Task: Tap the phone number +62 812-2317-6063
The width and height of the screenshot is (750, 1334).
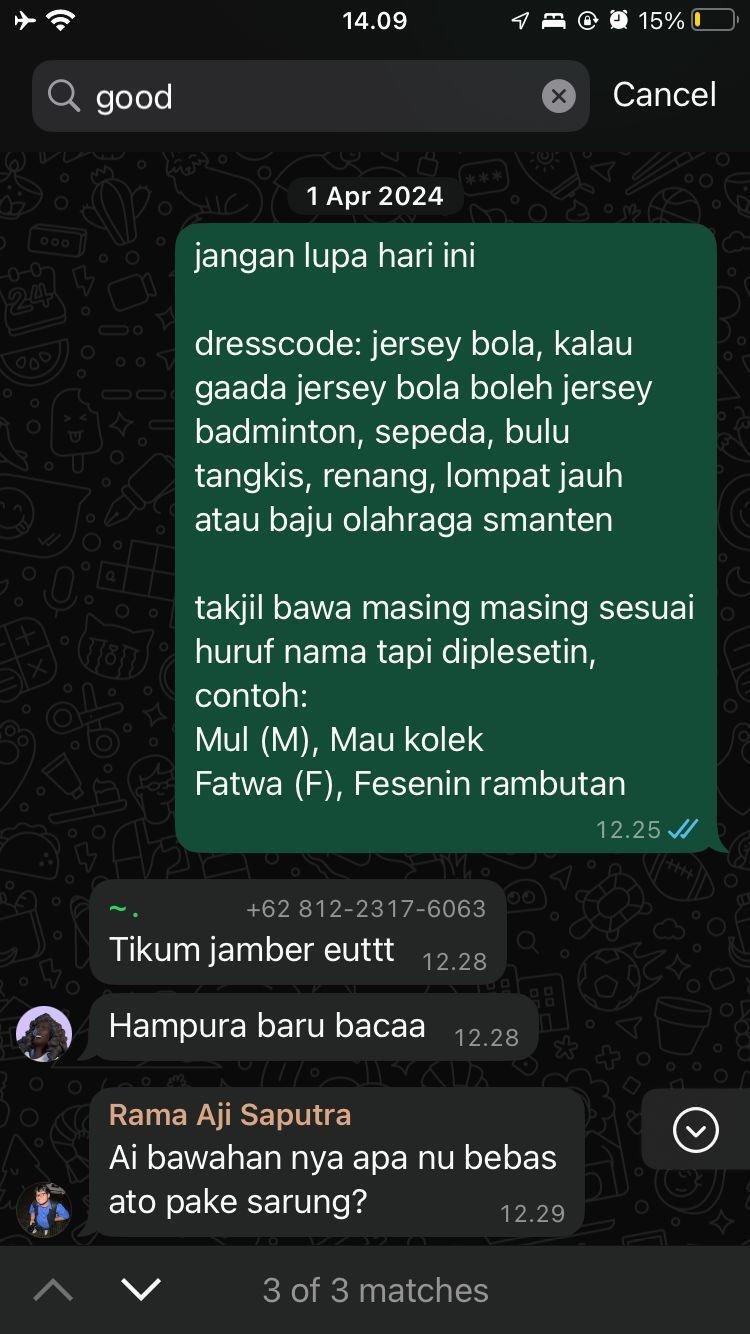Action: pos(366,908)
